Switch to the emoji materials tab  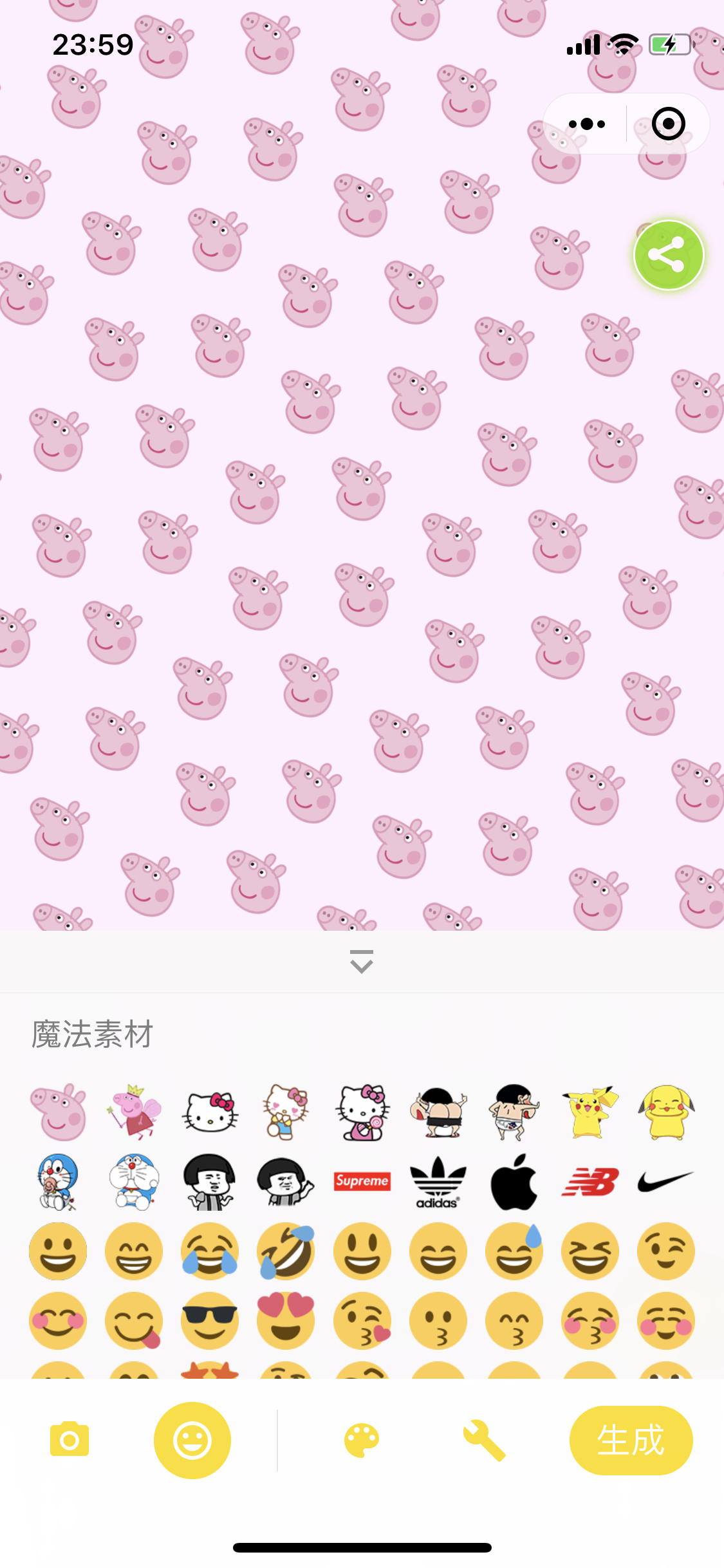[192, 1440]
